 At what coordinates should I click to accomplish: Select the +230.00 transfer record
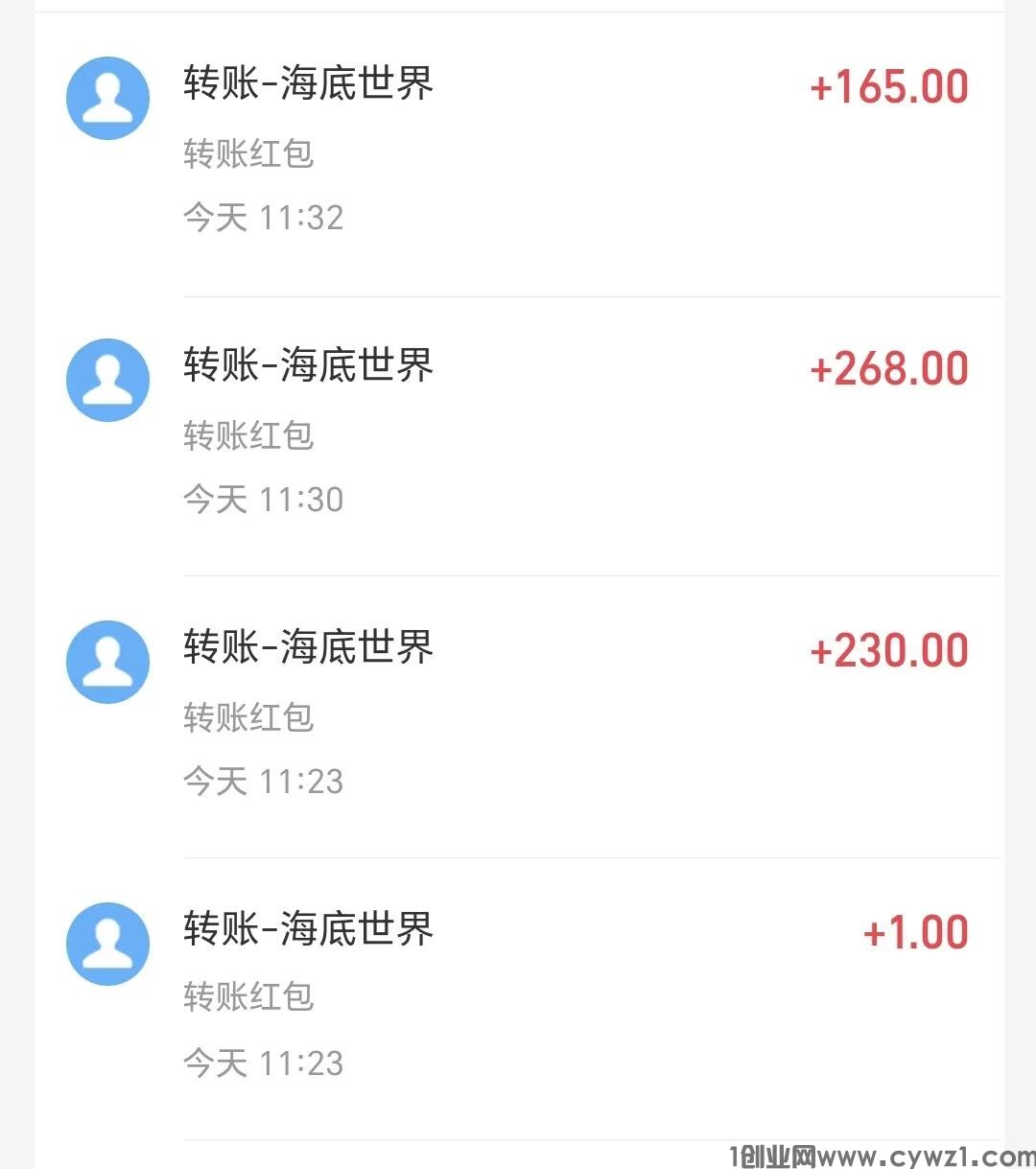[x=518, y=717]
